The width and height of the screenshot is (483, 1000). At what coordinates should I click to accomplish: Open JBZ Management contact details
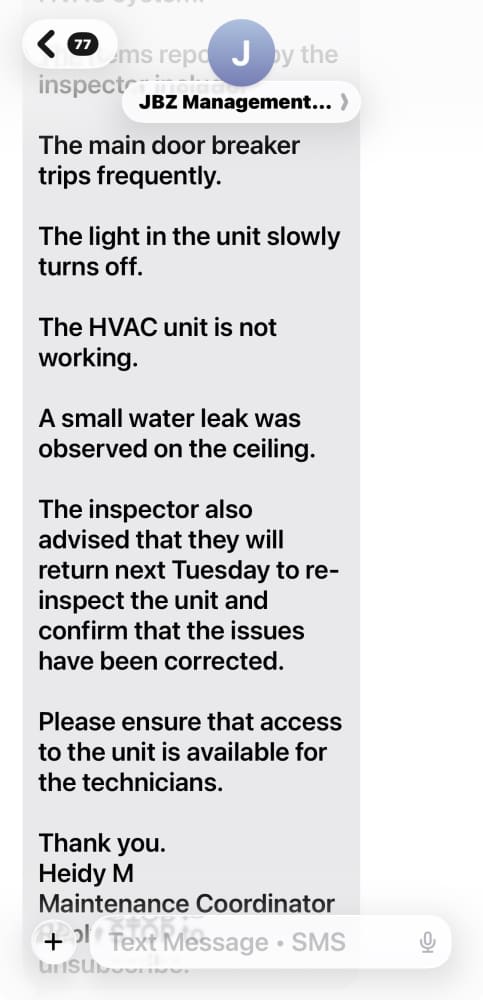241,102
